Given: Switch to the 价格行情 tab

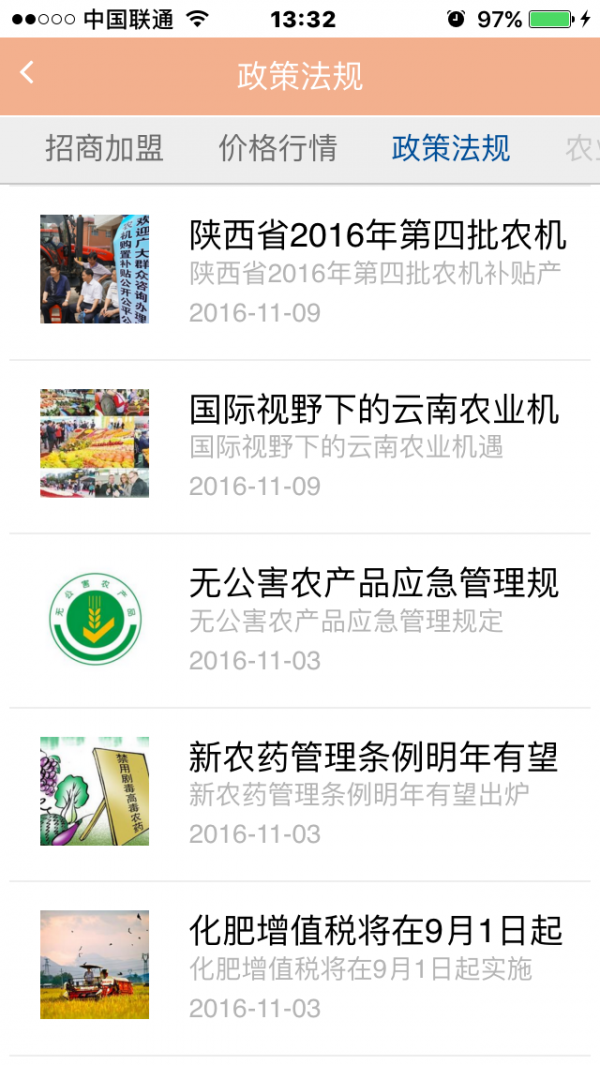Looking at the screenshot, I should click(x=278, y=149).
